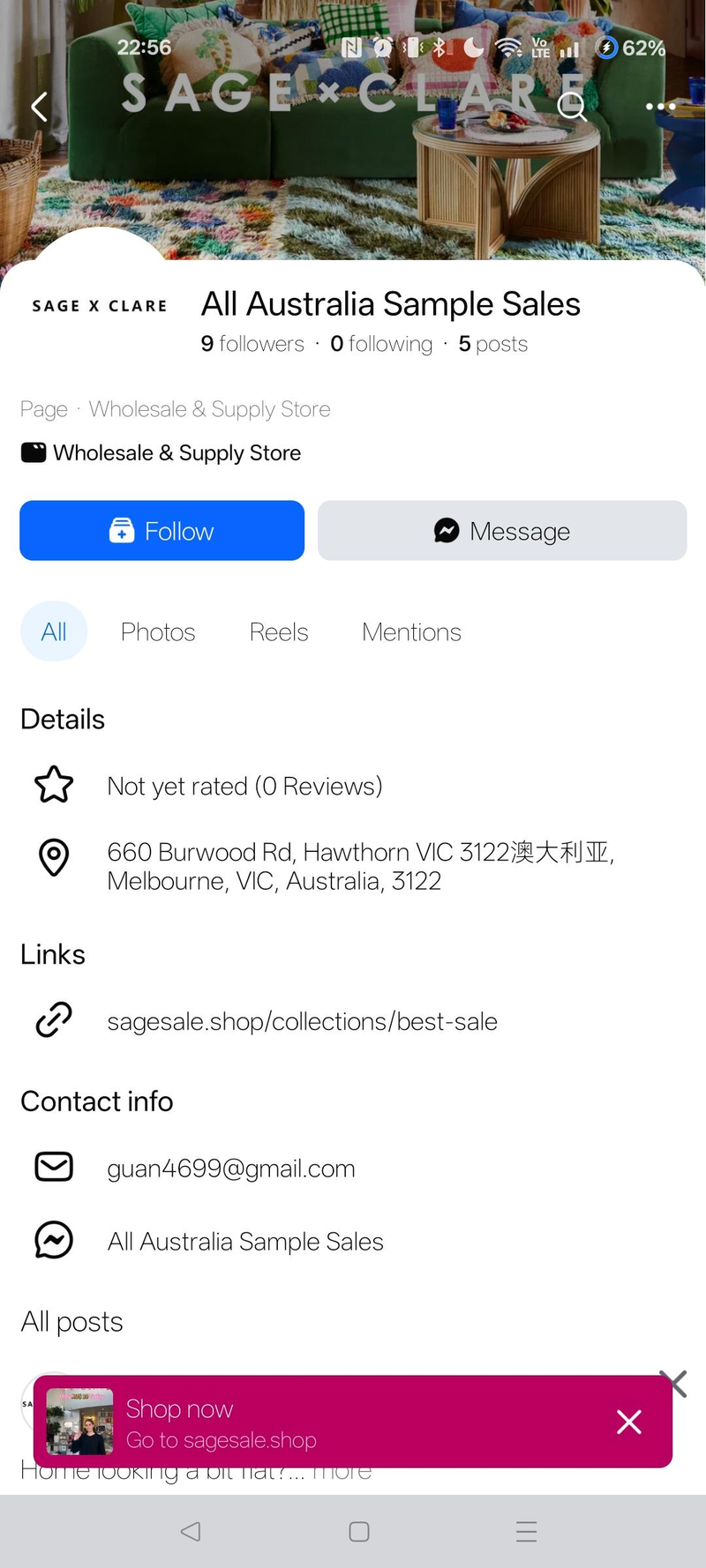706x1568 pixels.
Task: Select the All tab
Action: [x=54, y=632]
